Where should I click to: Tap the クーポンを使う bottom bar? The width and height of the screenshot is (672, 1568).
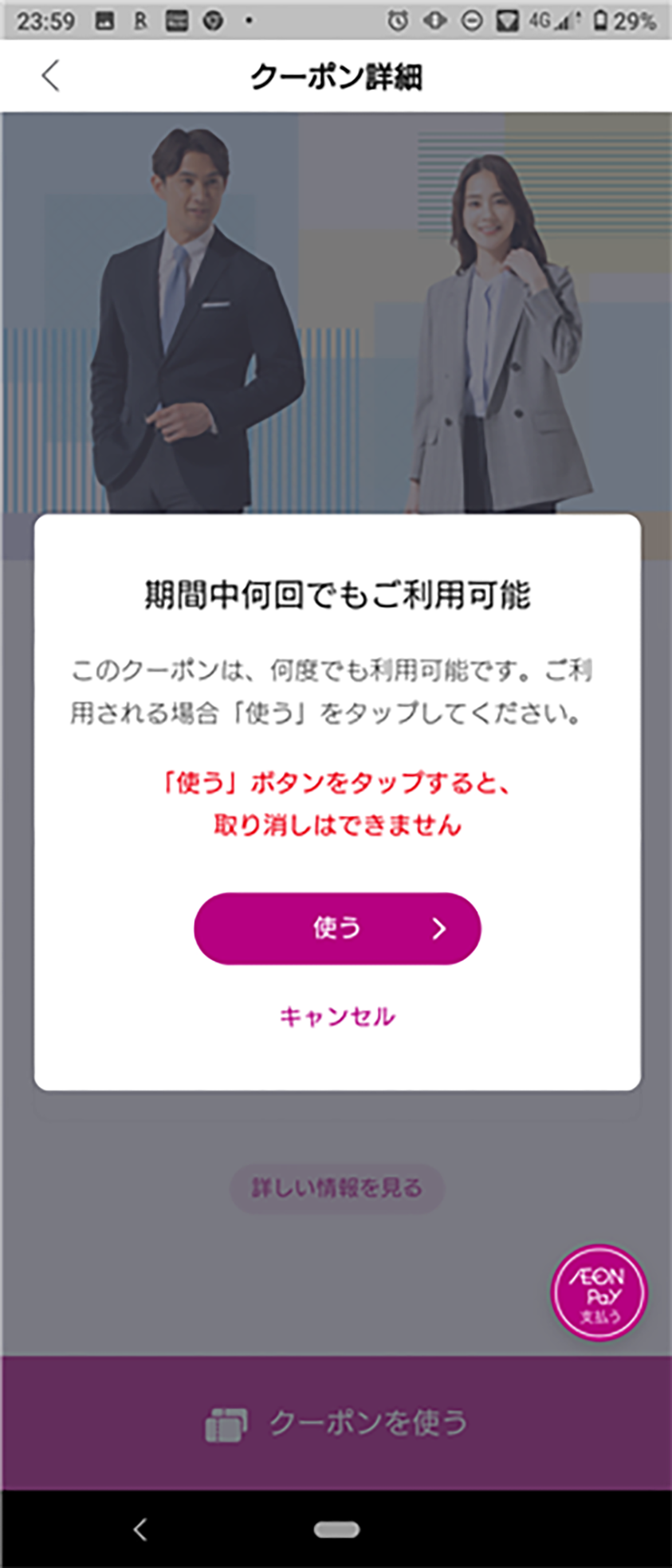(336, 1423)
